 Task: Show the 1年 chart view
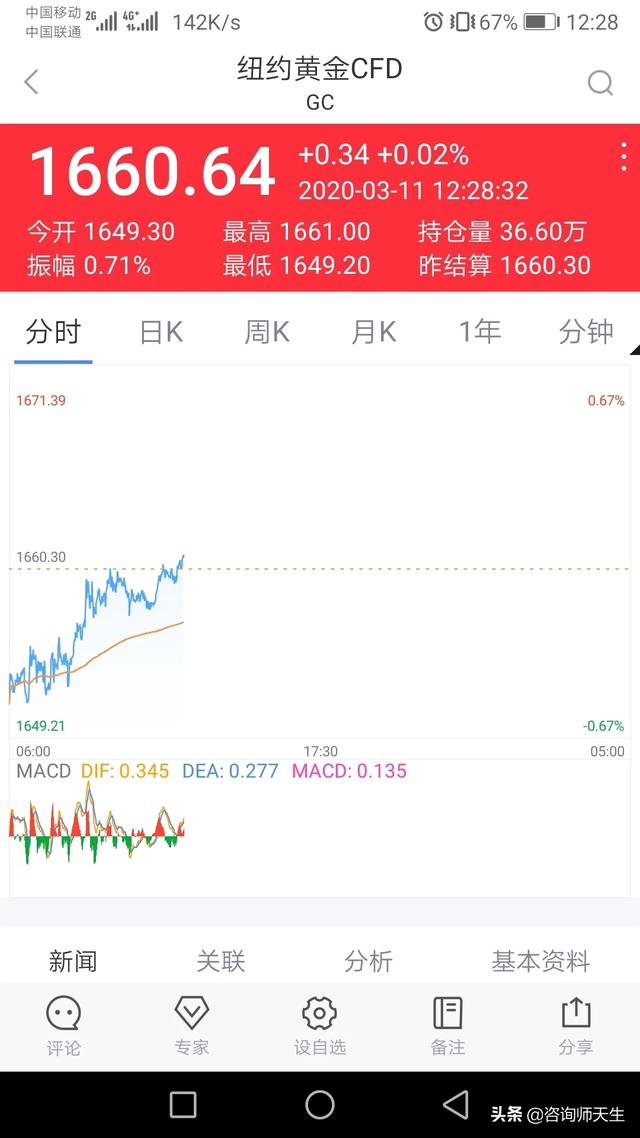[x=480, y=332]
